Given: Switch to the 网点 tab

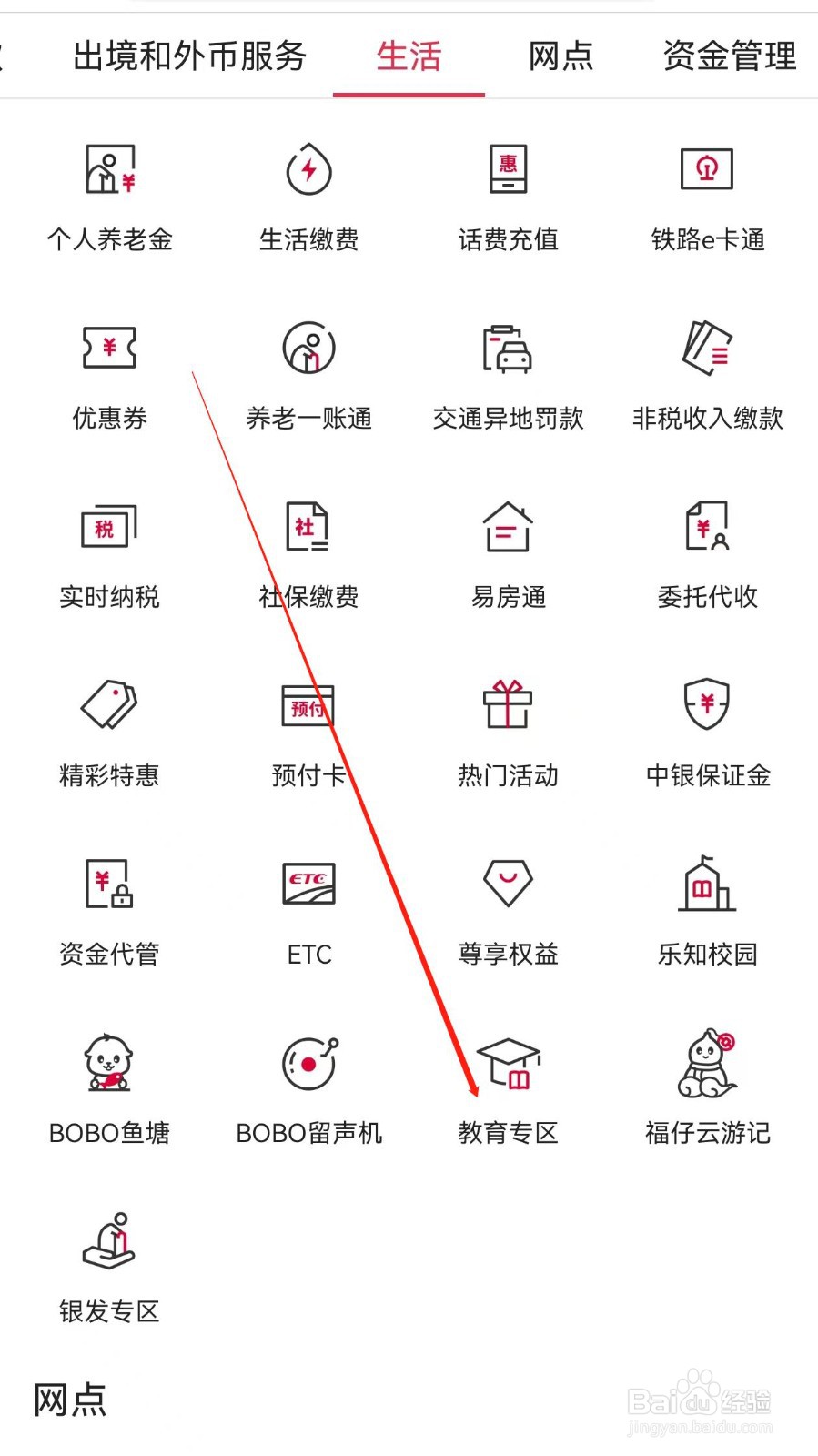Looking at the screenshot, I should [560, 56].
